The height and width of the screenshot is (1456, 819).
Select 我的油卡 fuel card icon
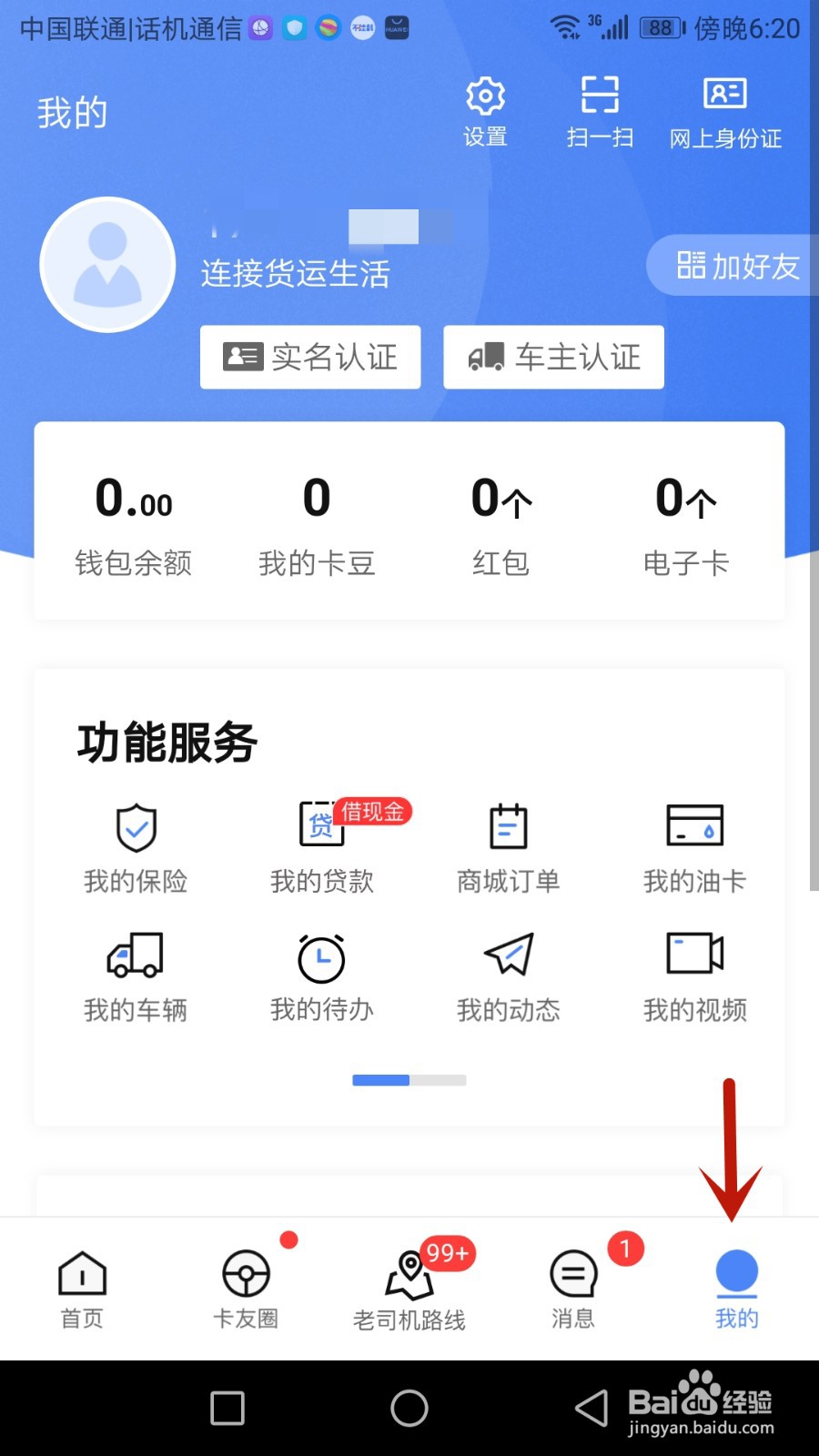pyautogui.click(x=694, y=846)
